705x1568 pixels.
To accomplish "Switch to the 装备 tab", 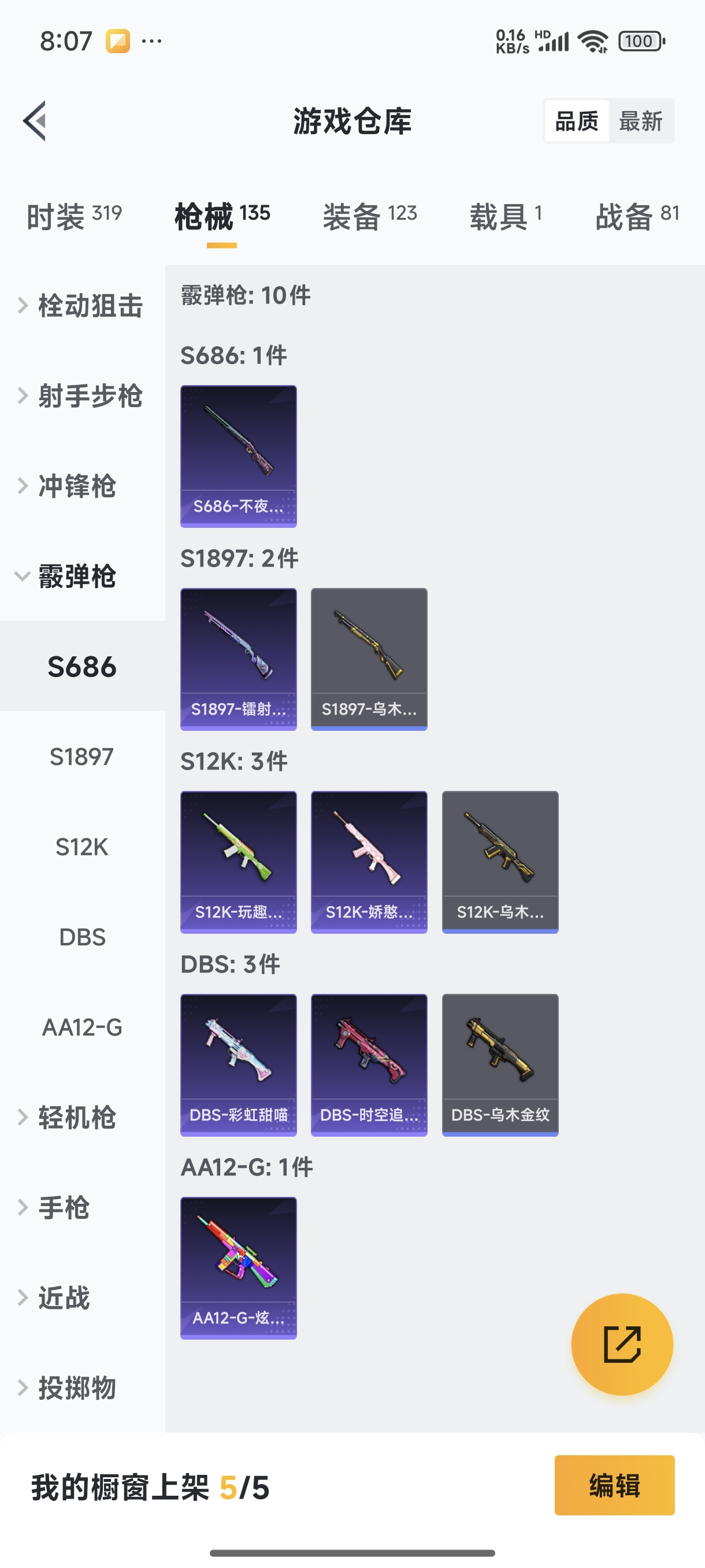I will pyautogui.click(x=369, y=217).
